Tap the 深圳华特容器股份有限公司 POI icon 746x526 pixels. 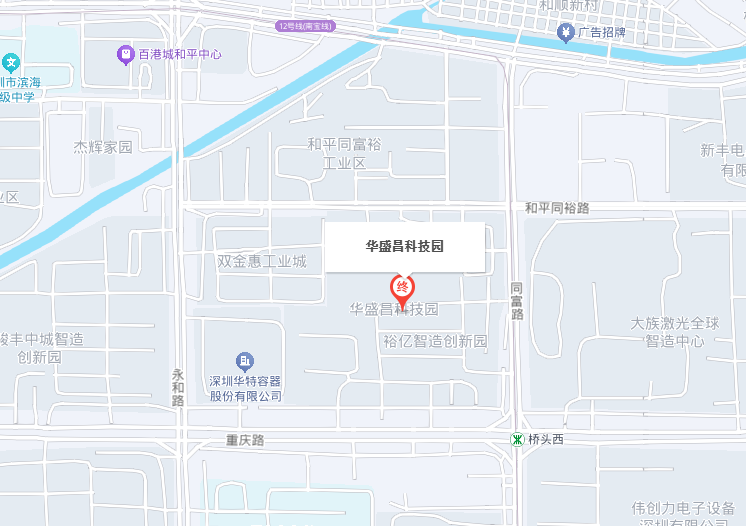(244, 361)
